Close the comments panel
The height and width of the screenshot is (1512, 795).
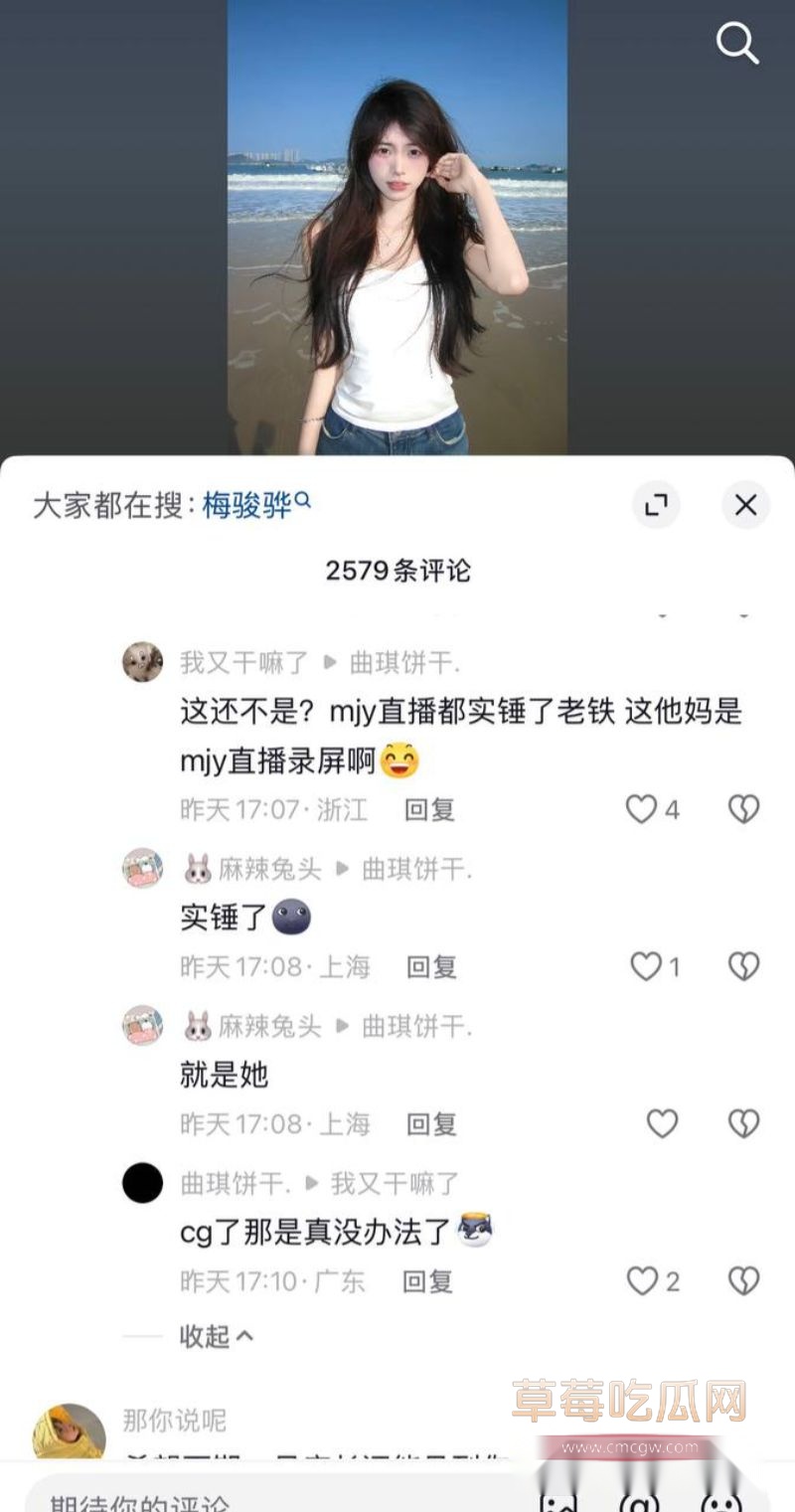(x=745, y=505)
